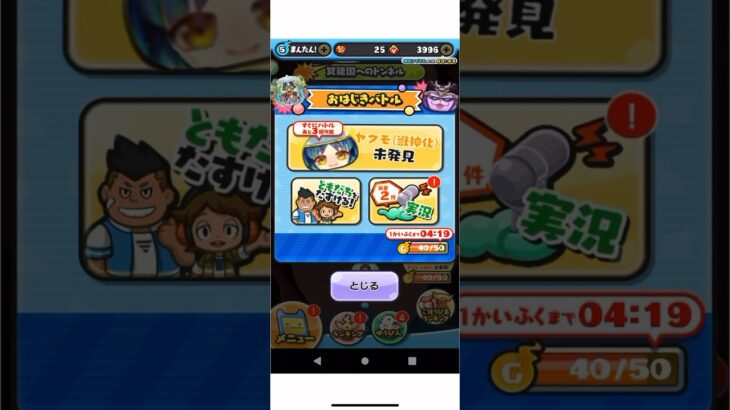This screenshot has width=730, height=410.
Task: Tap the plus icon beside the 3996 currency
Action: [x=447, y=49]
